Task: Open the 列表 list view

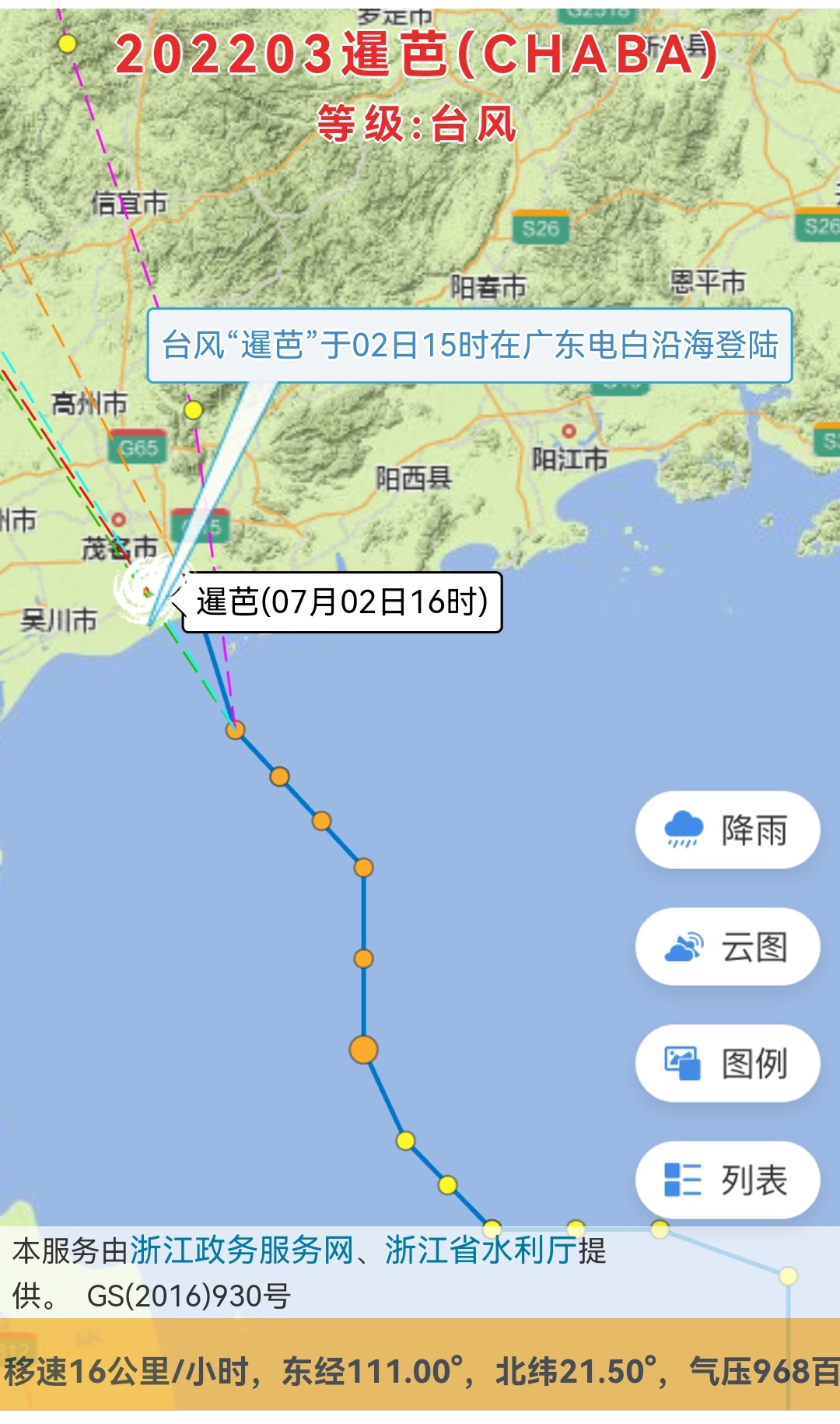Action: [x=727, y=1180]
